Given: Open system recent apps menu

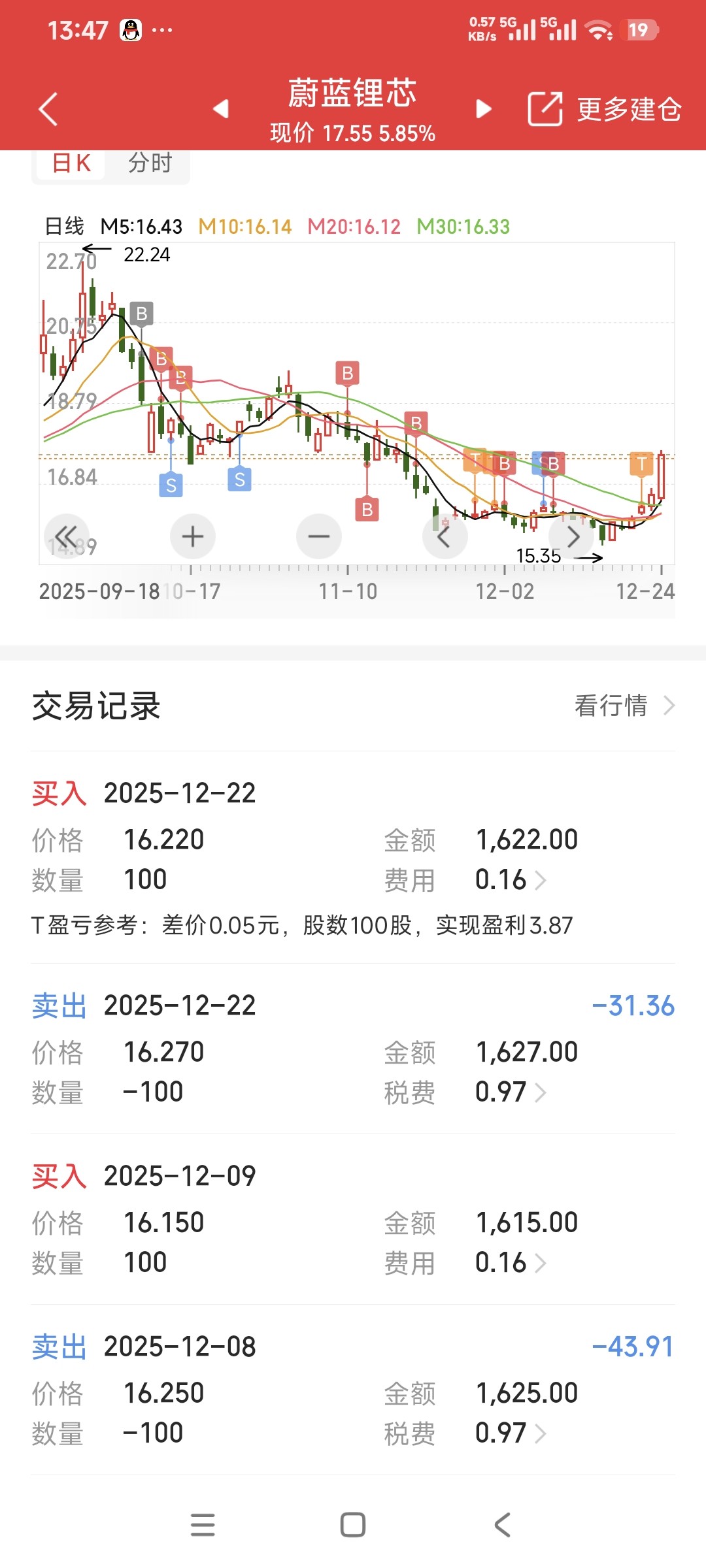Looking at the screenshot, I should pos(203,1525).
